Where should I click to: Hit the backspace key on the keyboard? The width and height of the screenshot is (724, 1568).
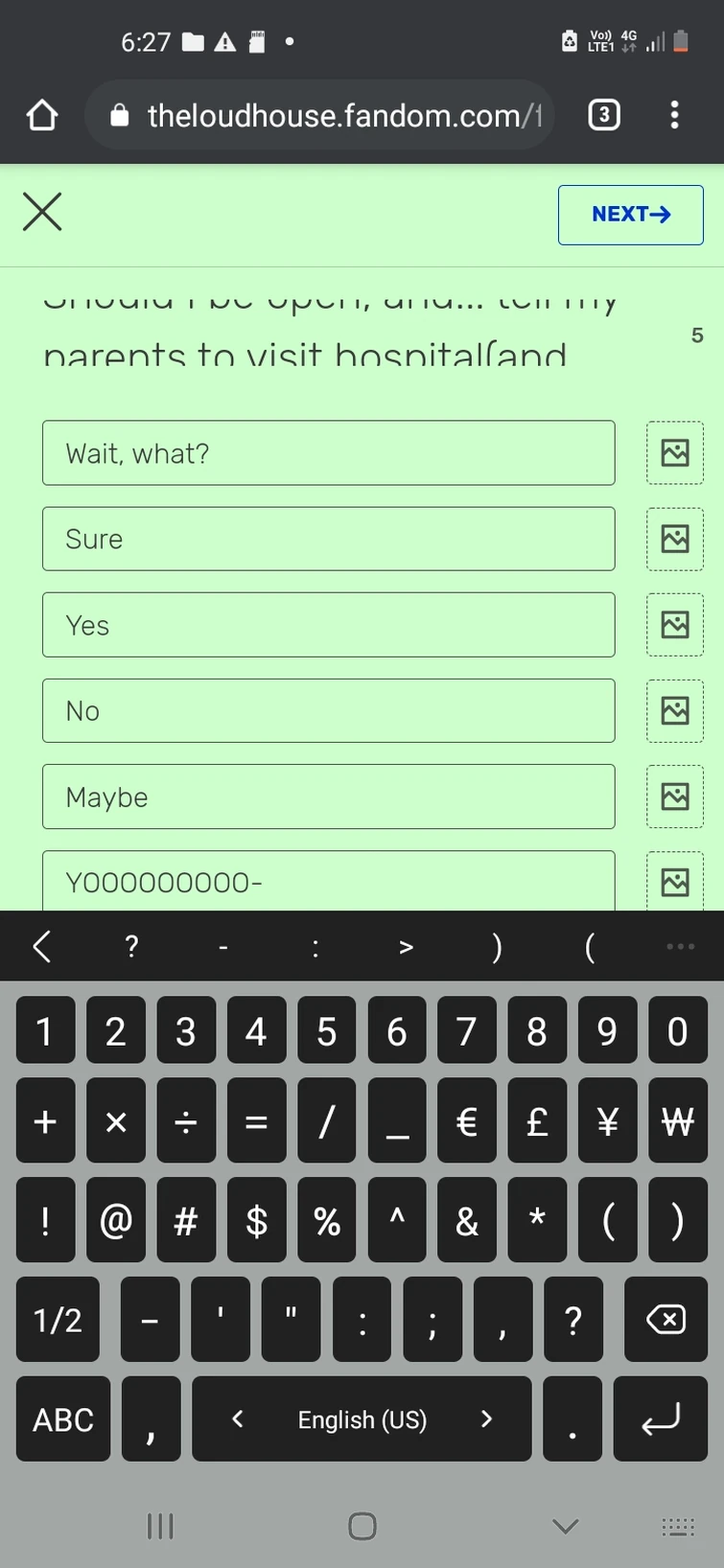(666, 1320)
